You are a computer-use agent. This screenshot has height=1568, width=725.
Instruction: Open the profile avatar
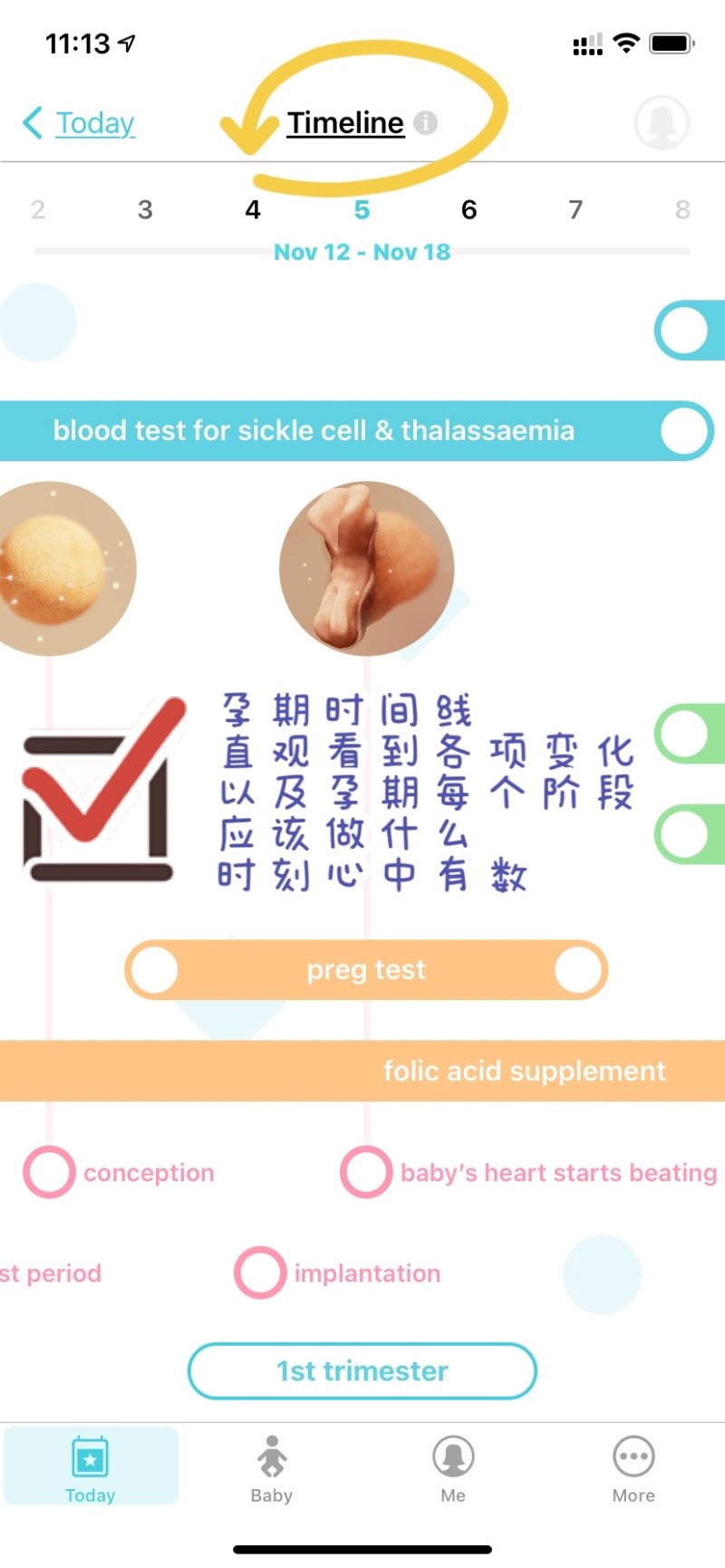662,122
